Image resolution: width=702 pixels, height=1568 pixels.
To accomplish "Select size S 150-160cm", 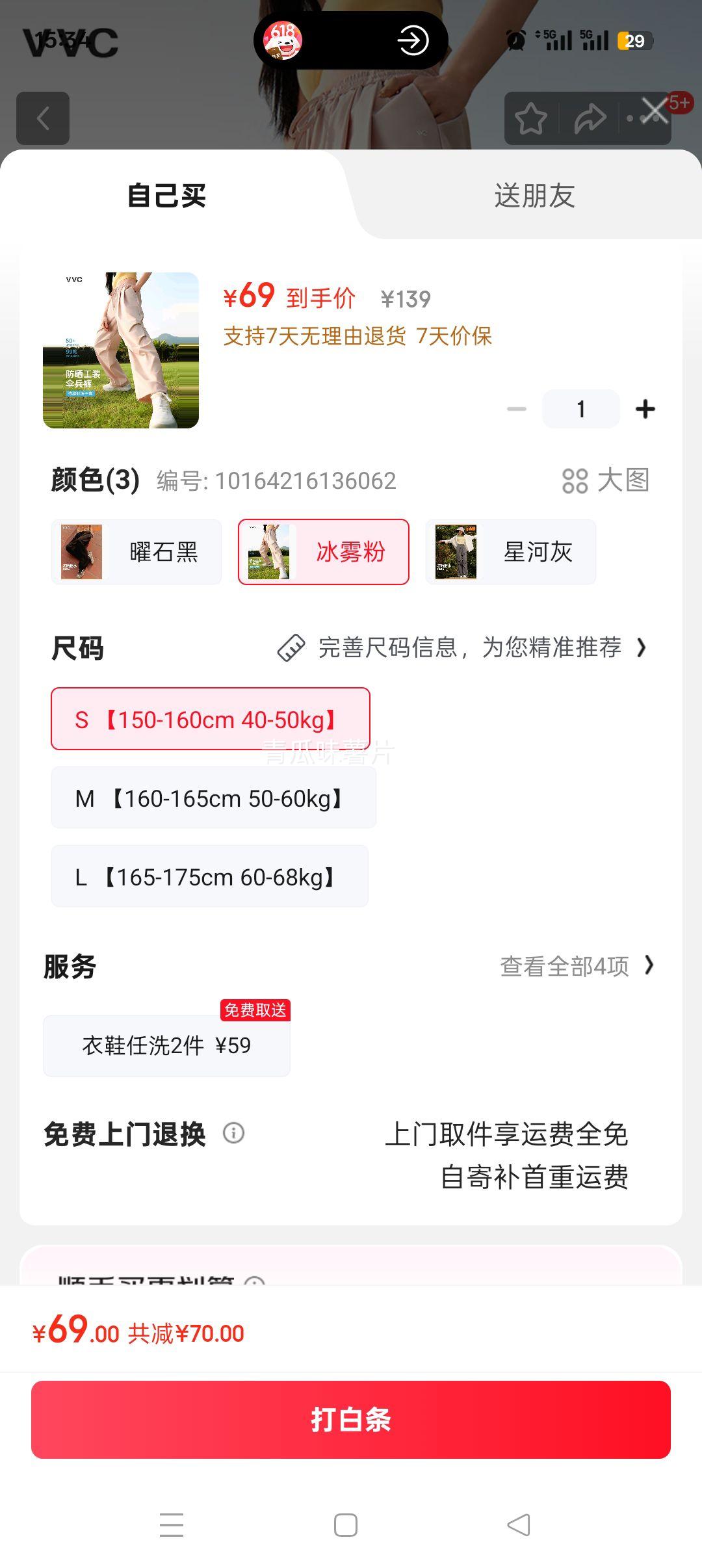I will click(211, 719).
